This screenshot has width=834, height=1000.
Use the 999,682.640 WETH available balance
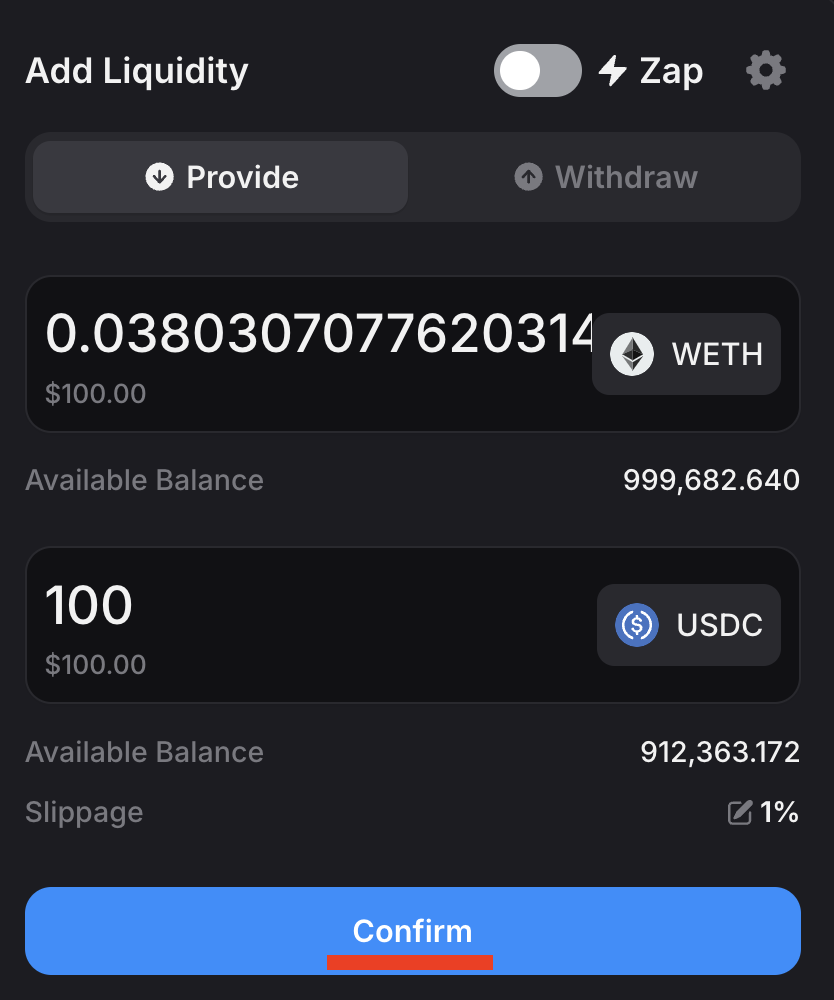(711, 481)
